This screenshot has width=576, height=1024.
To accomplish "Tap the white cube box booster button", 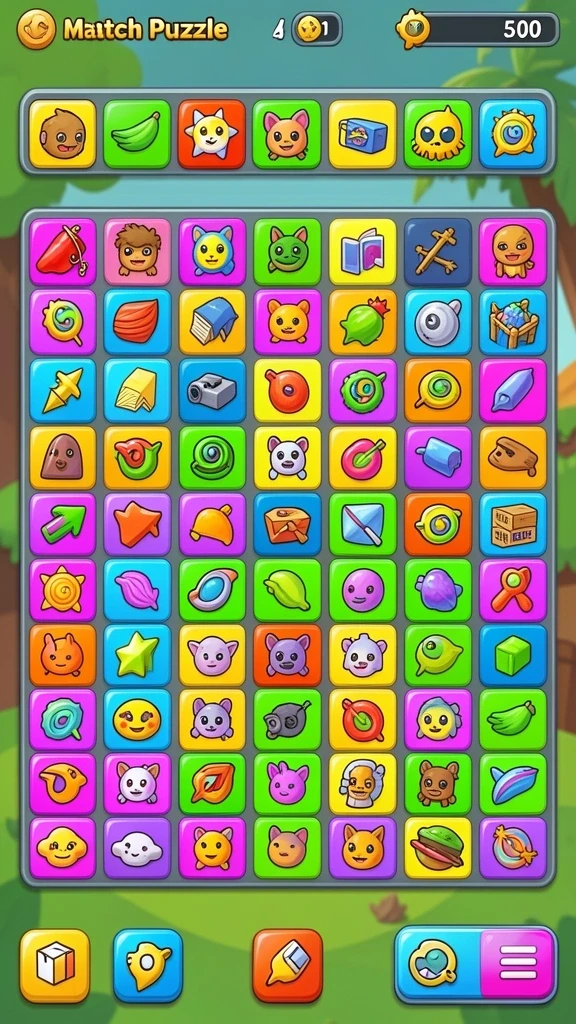I will click(x=55, y=966).
